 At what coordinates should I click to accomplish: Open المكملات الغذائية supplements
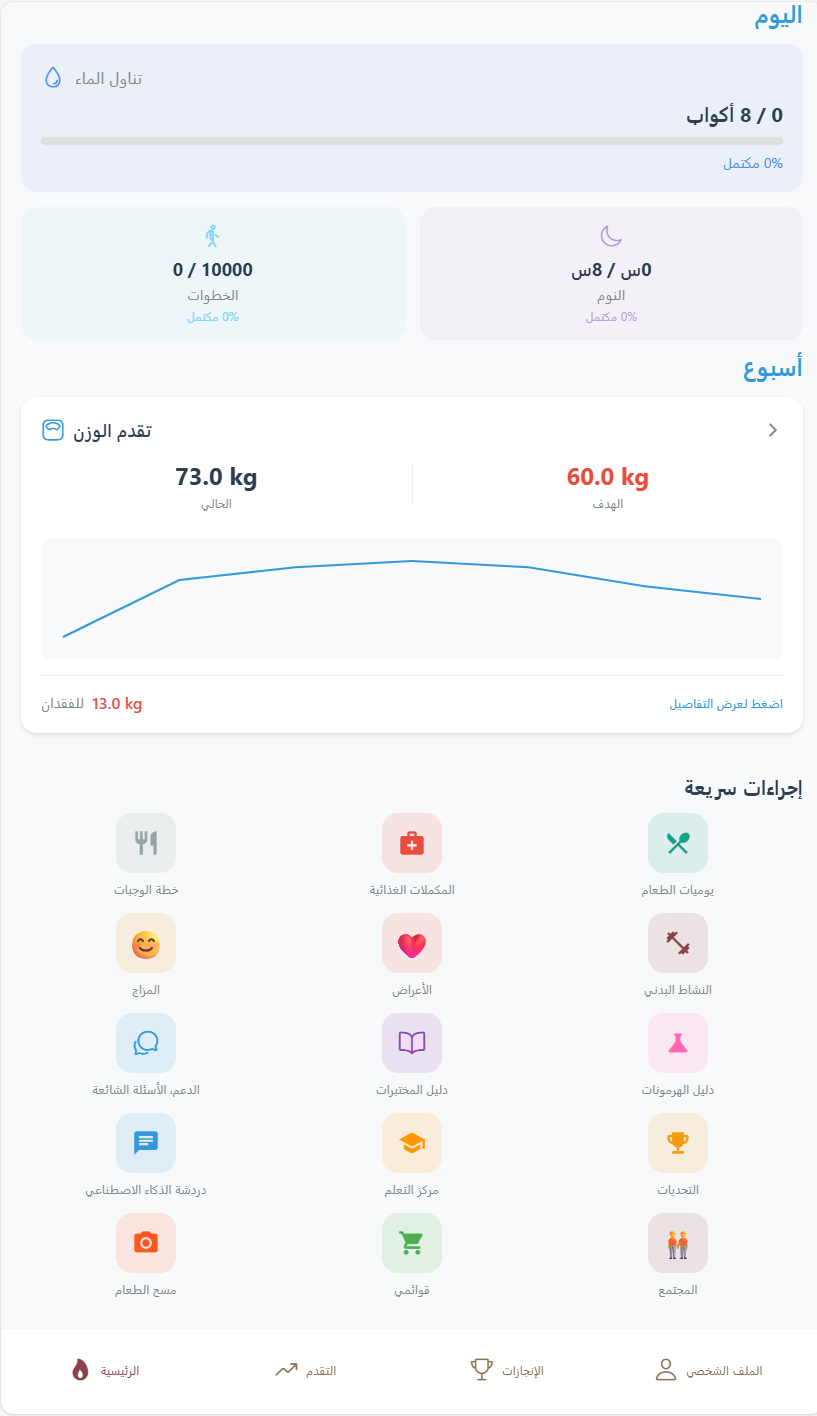click(x=412, y=843)
